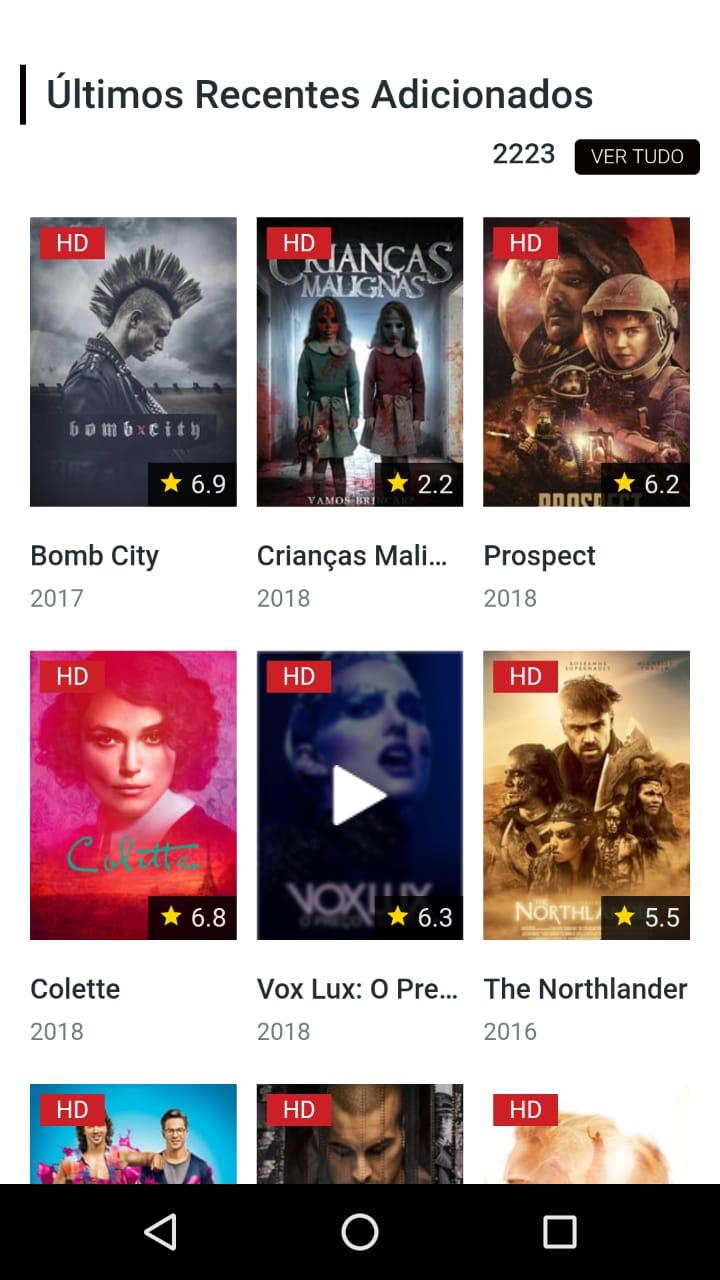
Task: Go back using the system back button
Action: click(x=160, y=1232)
